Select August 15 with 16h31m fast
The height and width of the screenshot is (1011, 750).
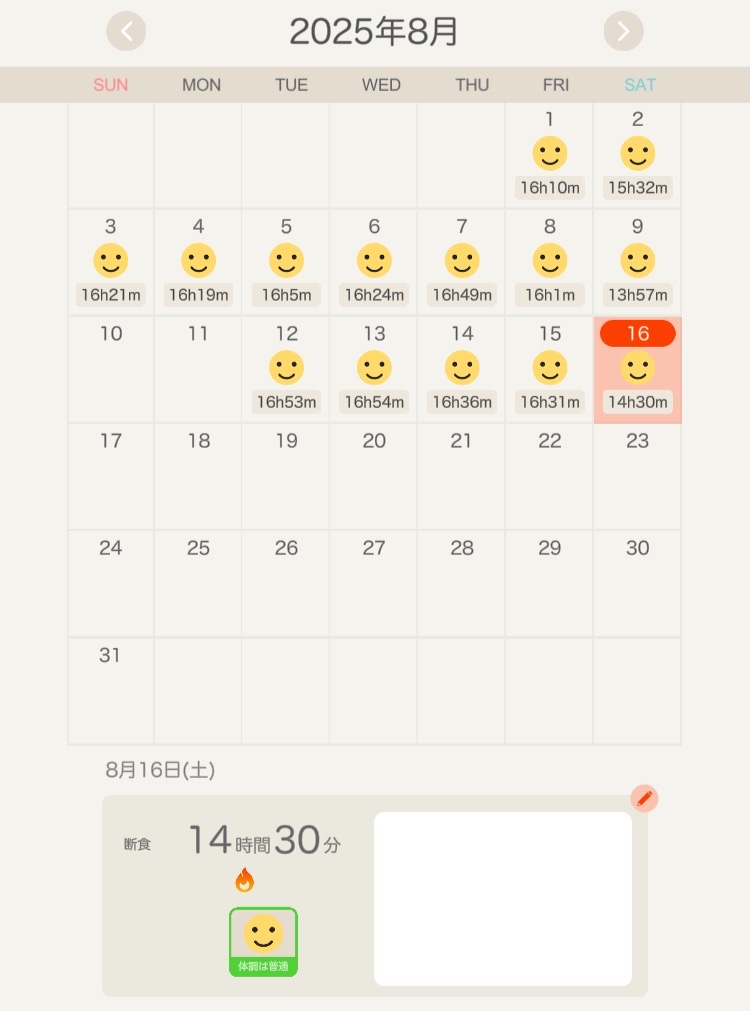click(x=549, y=369)
